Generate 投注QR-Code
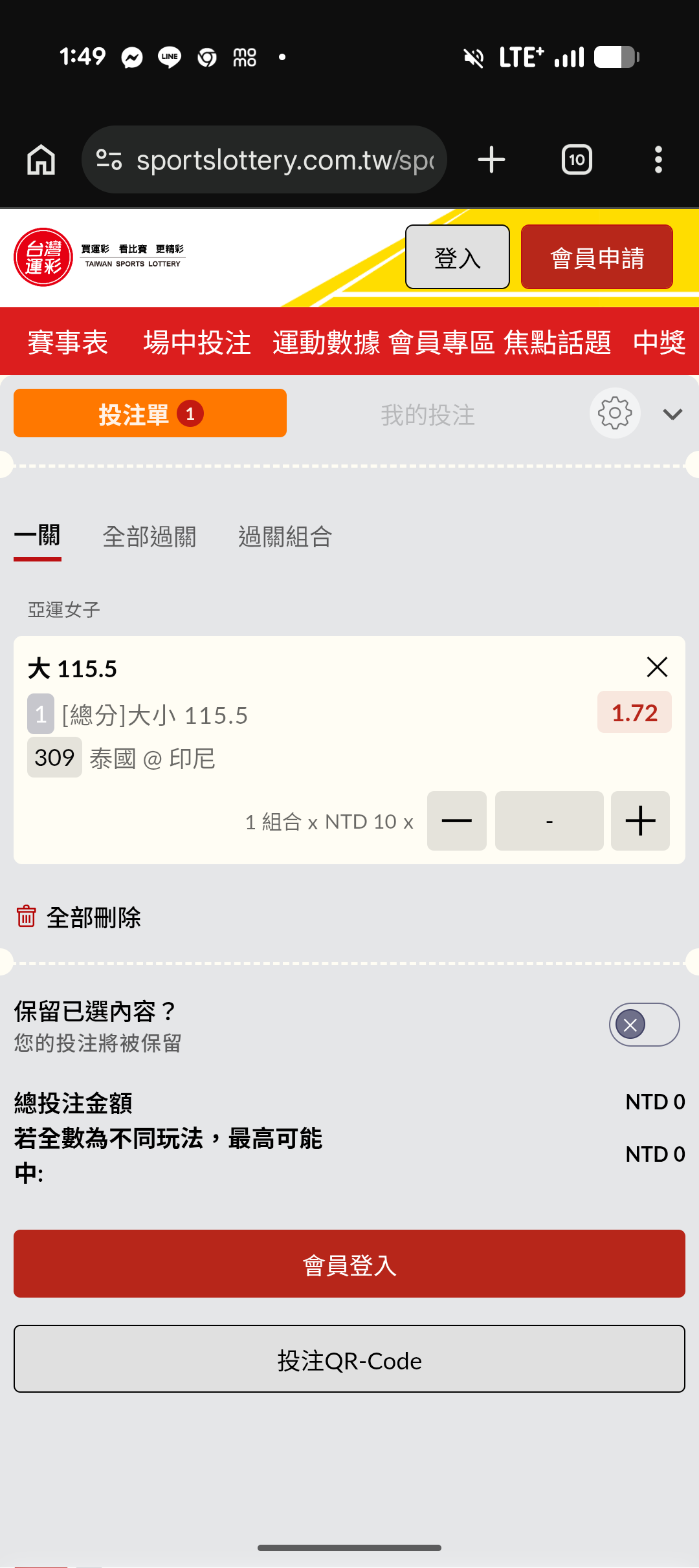 point(349,1359)
